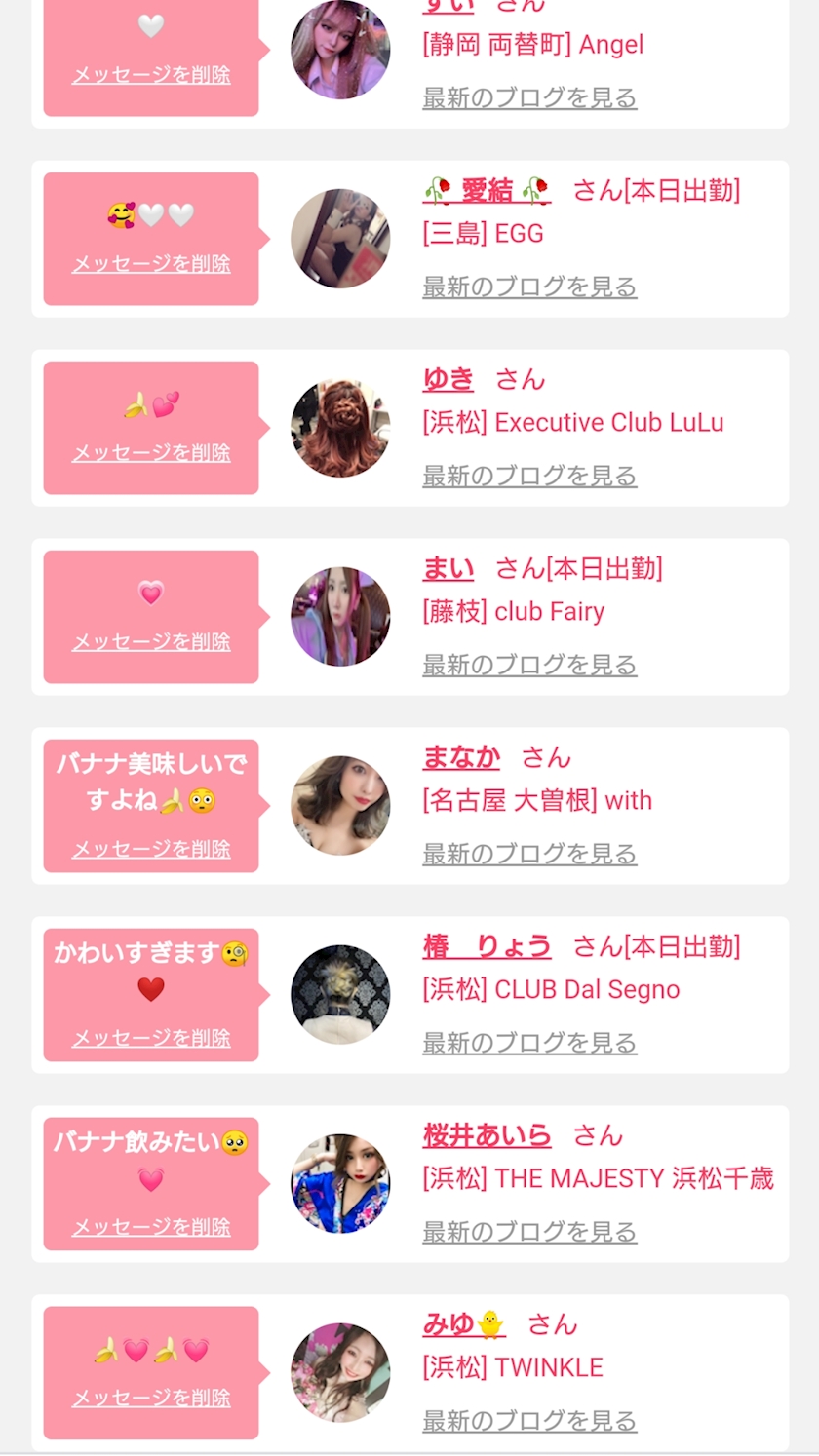Screen dimensions: 819x1456
Task: Open まなか's profile name link
Action: (461, 757)
